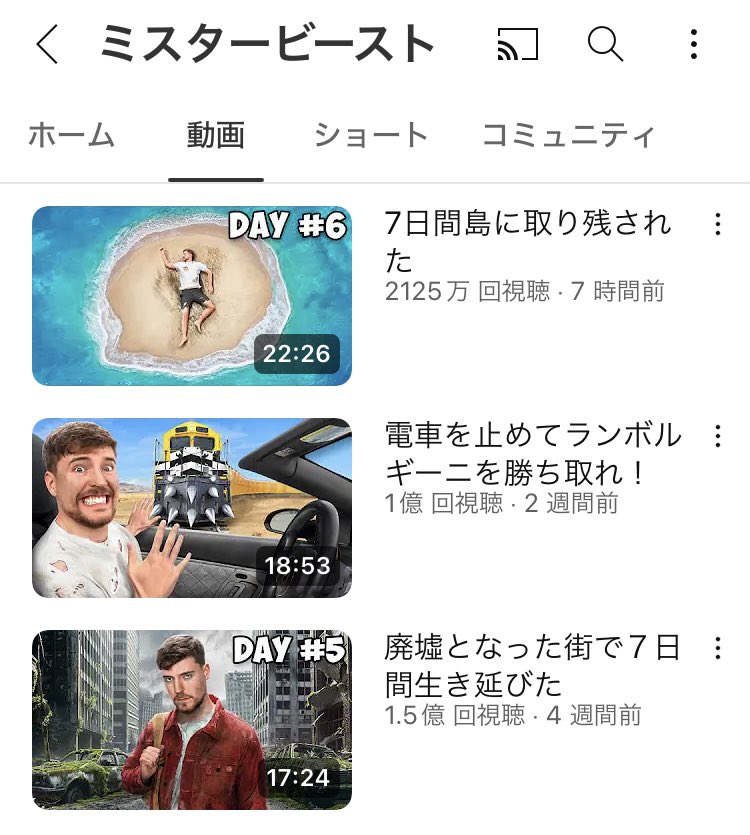Play the 7日間島に取り残された video
This screenshot has height=835, width=750.
(x=192, y=296)
